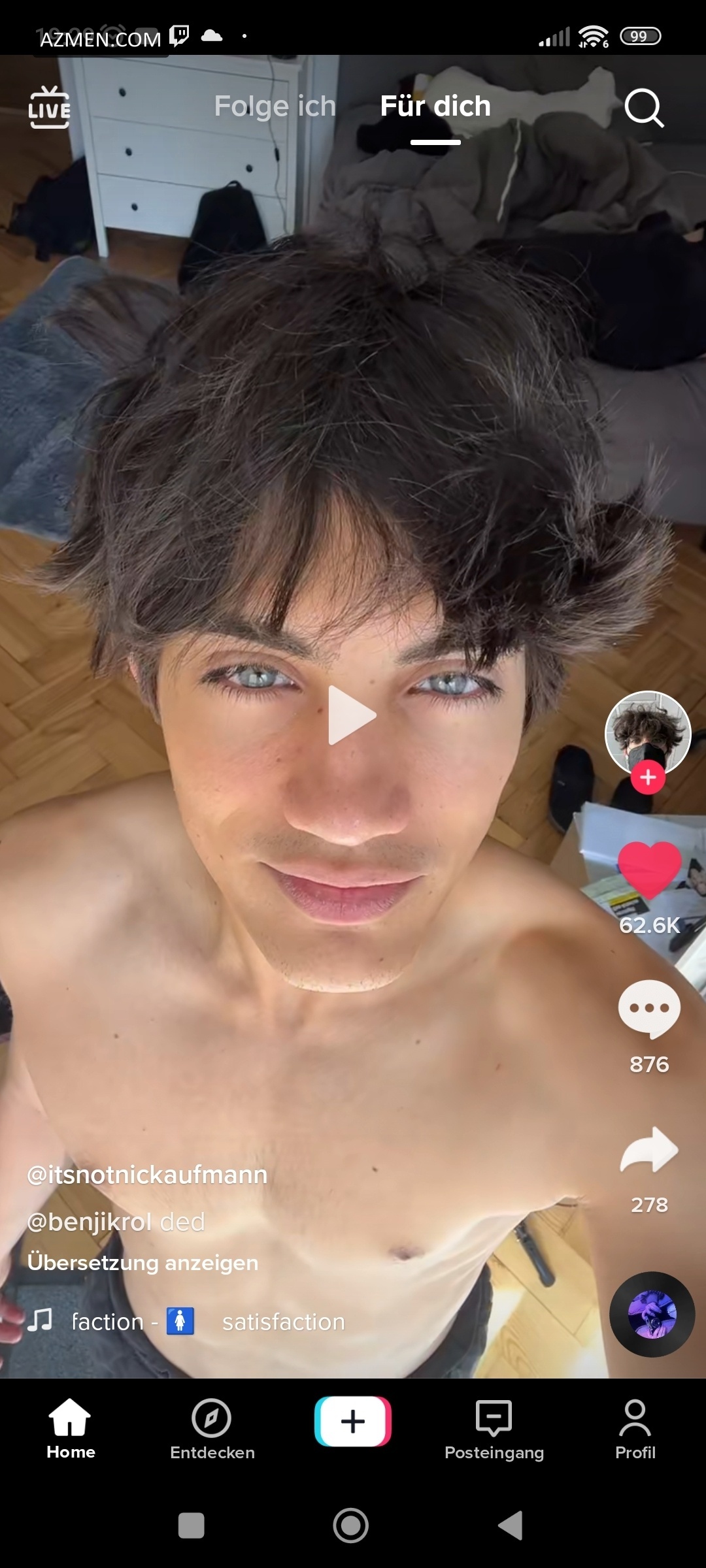The height and width of the screenshot is (1568, 706).
Task: Open the Posteingang inbox
Action: click(494, 1429)
